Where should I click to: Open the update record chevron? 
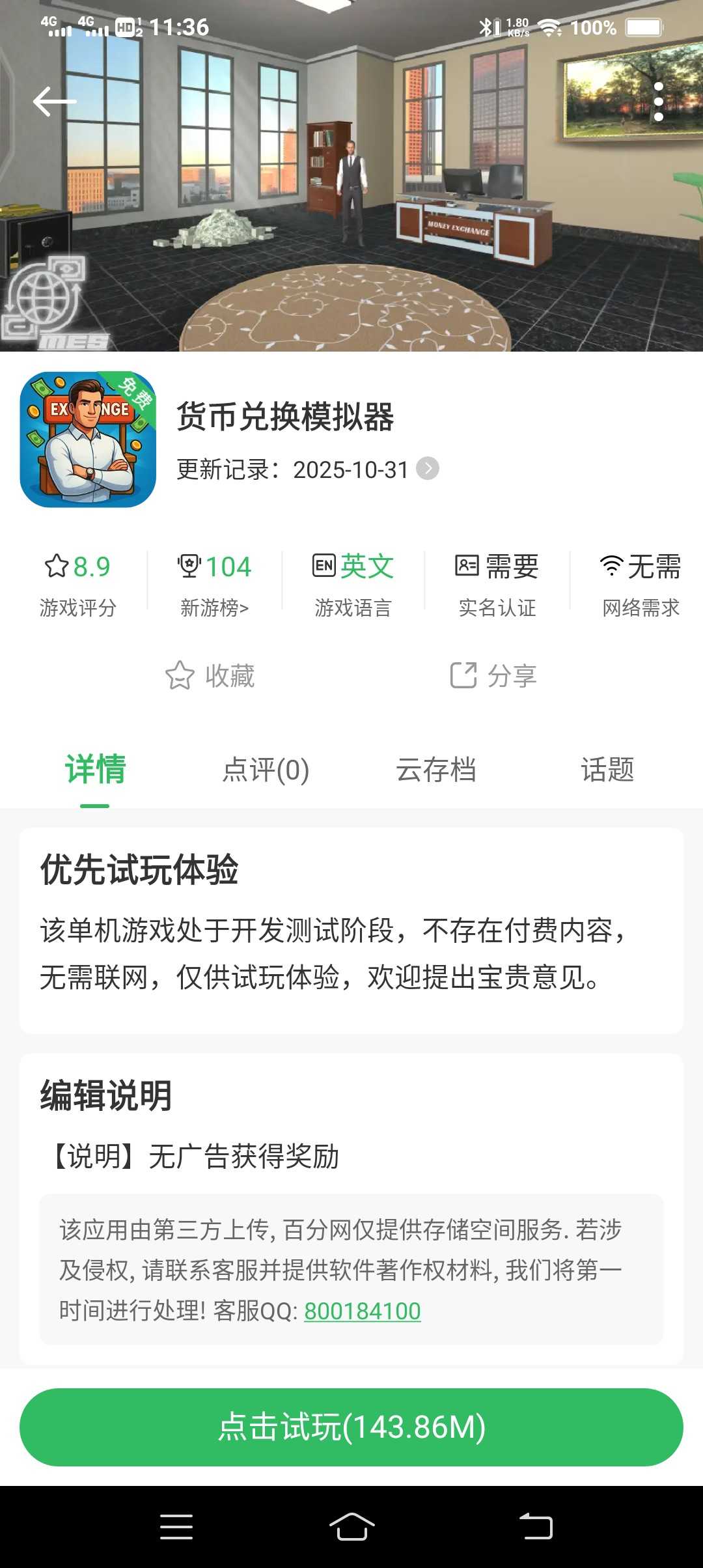(428, 469)
